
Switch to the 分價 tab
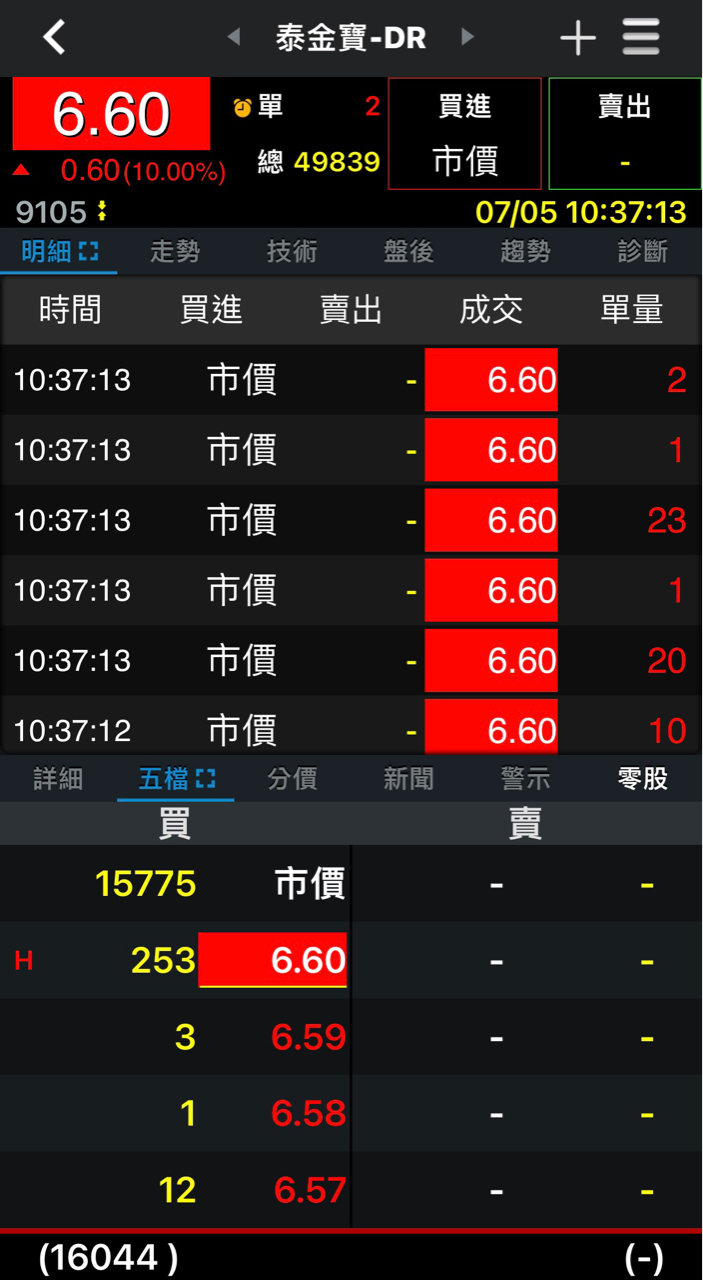click(292, 779)
